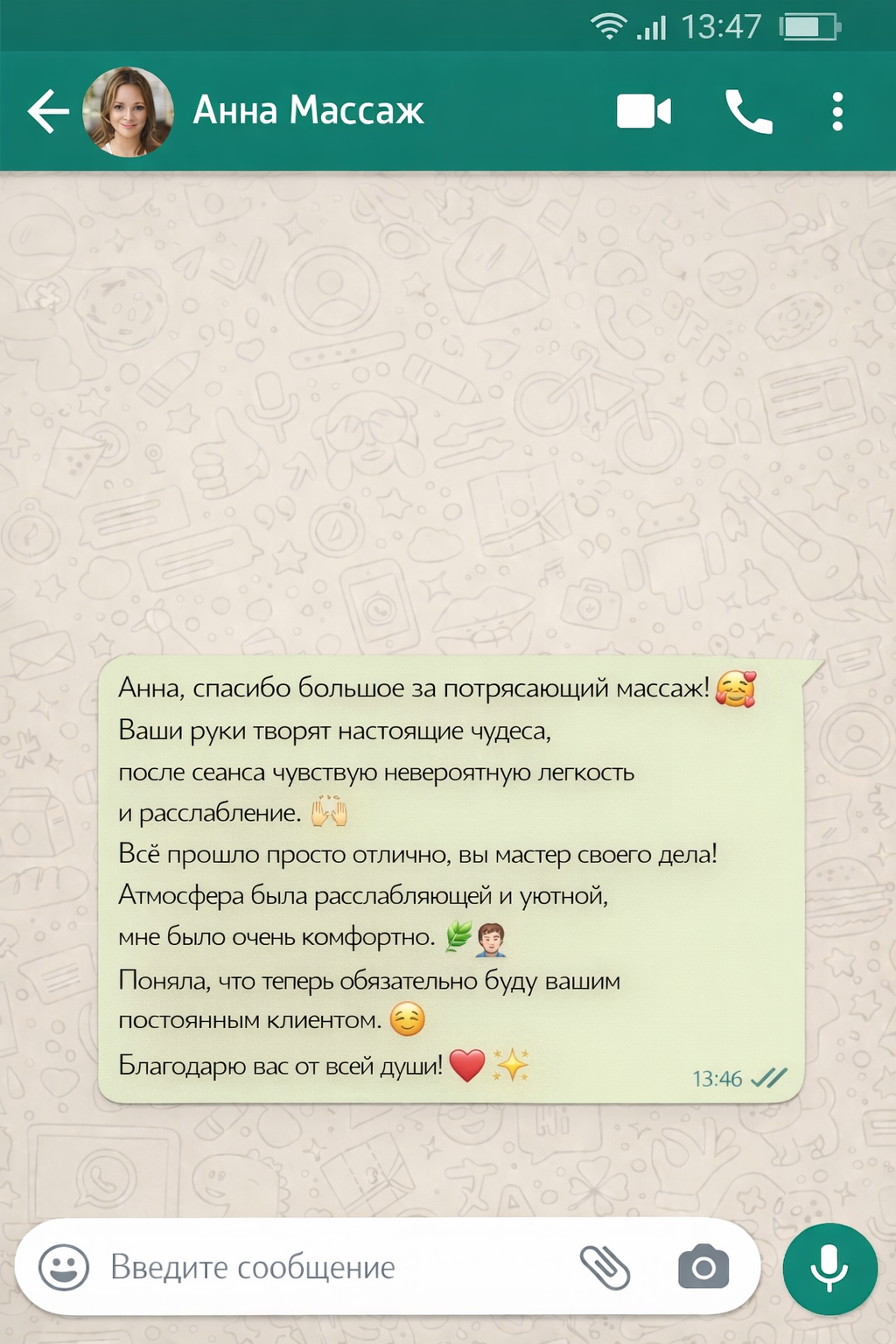Viewport: 896px width, 1344px height.
Task: Tap the microphone voice message button
Action: click(829, 1268)
